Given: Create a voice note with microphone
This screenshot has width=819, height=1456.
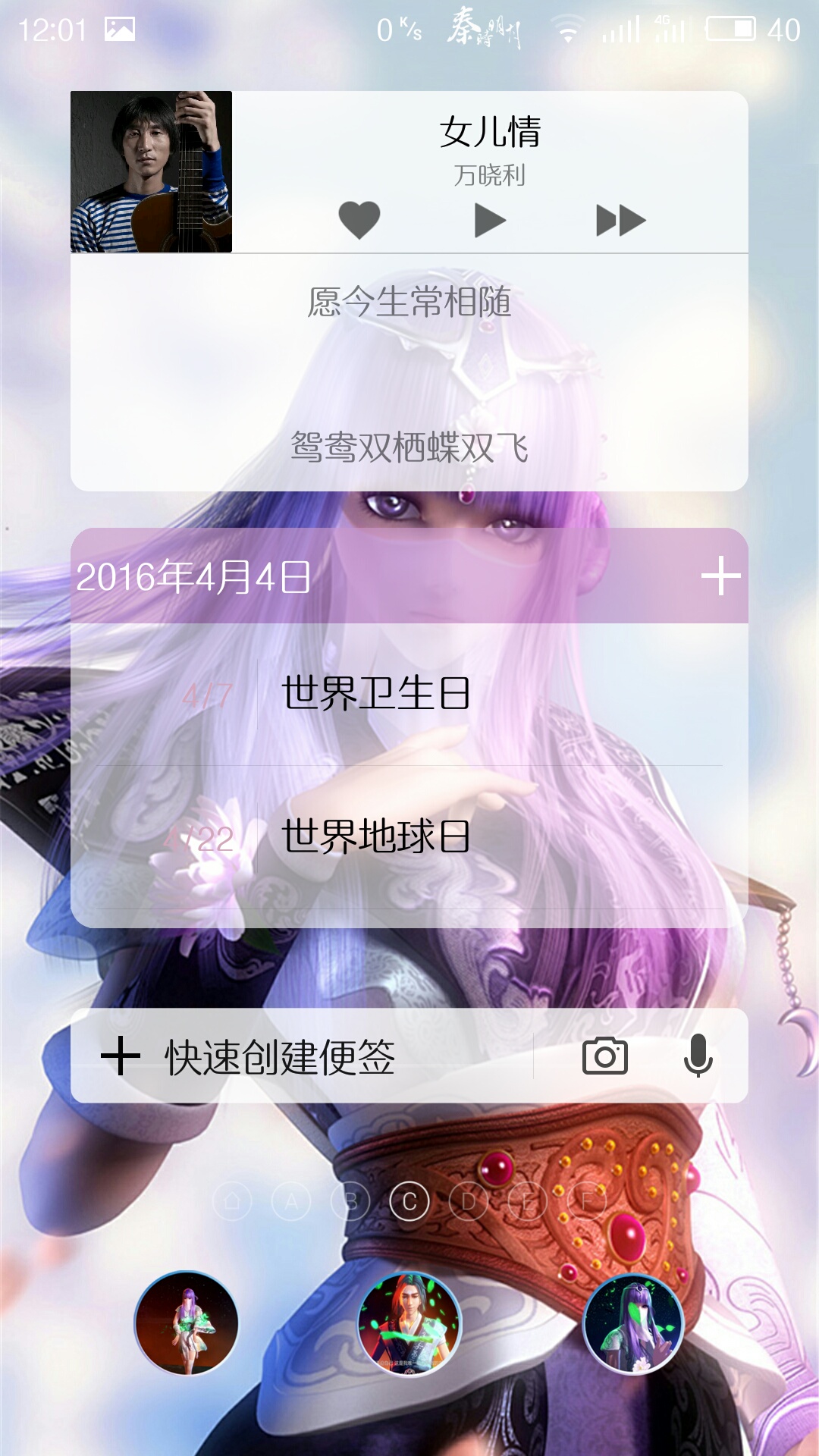Looking at the screenshot, I should (698, 1056).
